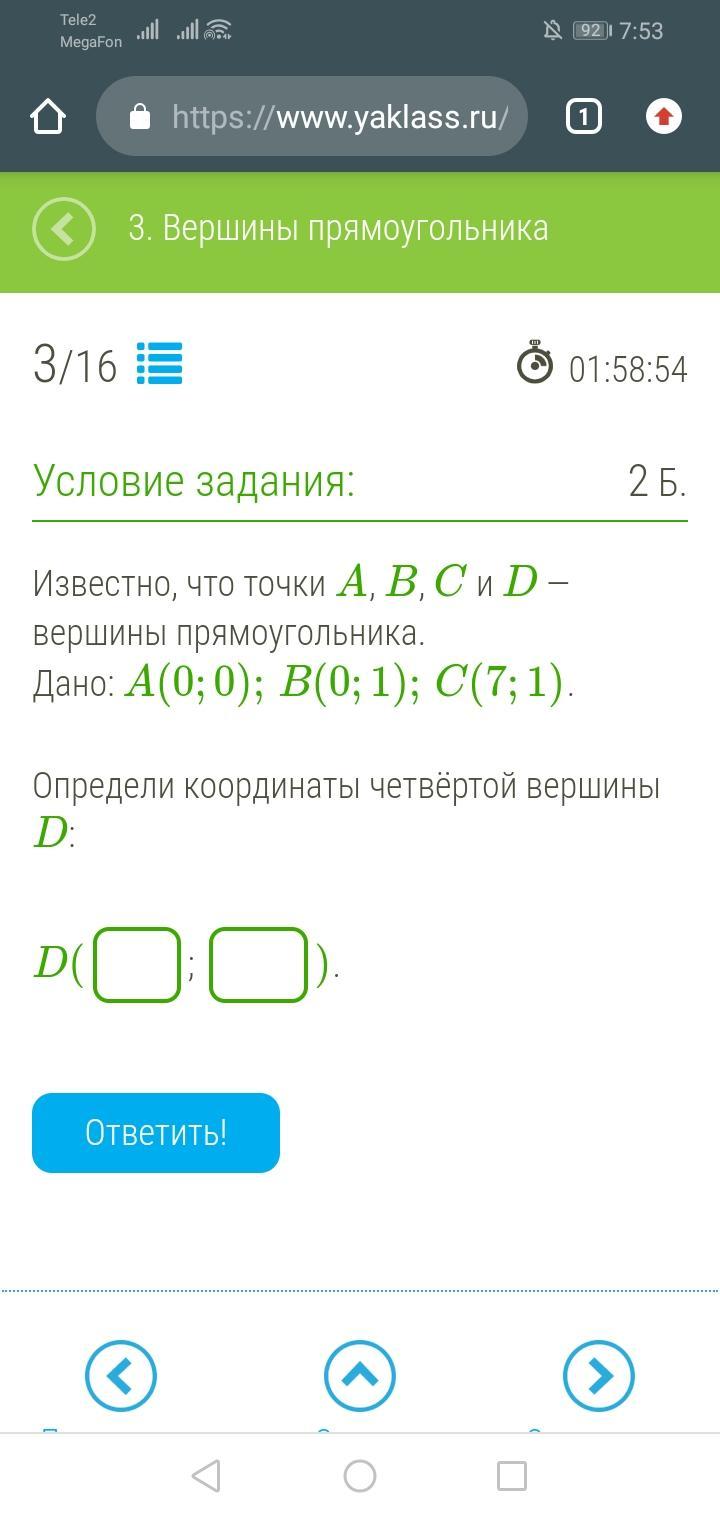Tap the up arrow circle button
The height and width of the screenshot is (1520, 720).
(360, 1376)
